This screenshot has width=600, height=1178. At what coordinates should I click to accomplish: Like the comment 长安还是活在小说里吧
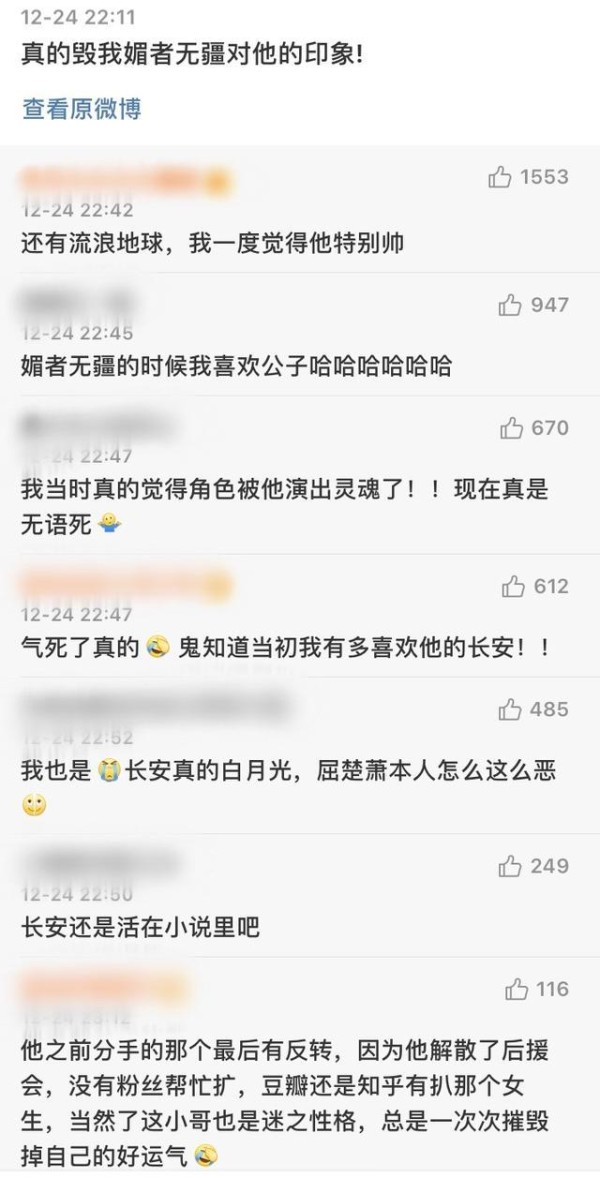510,865
